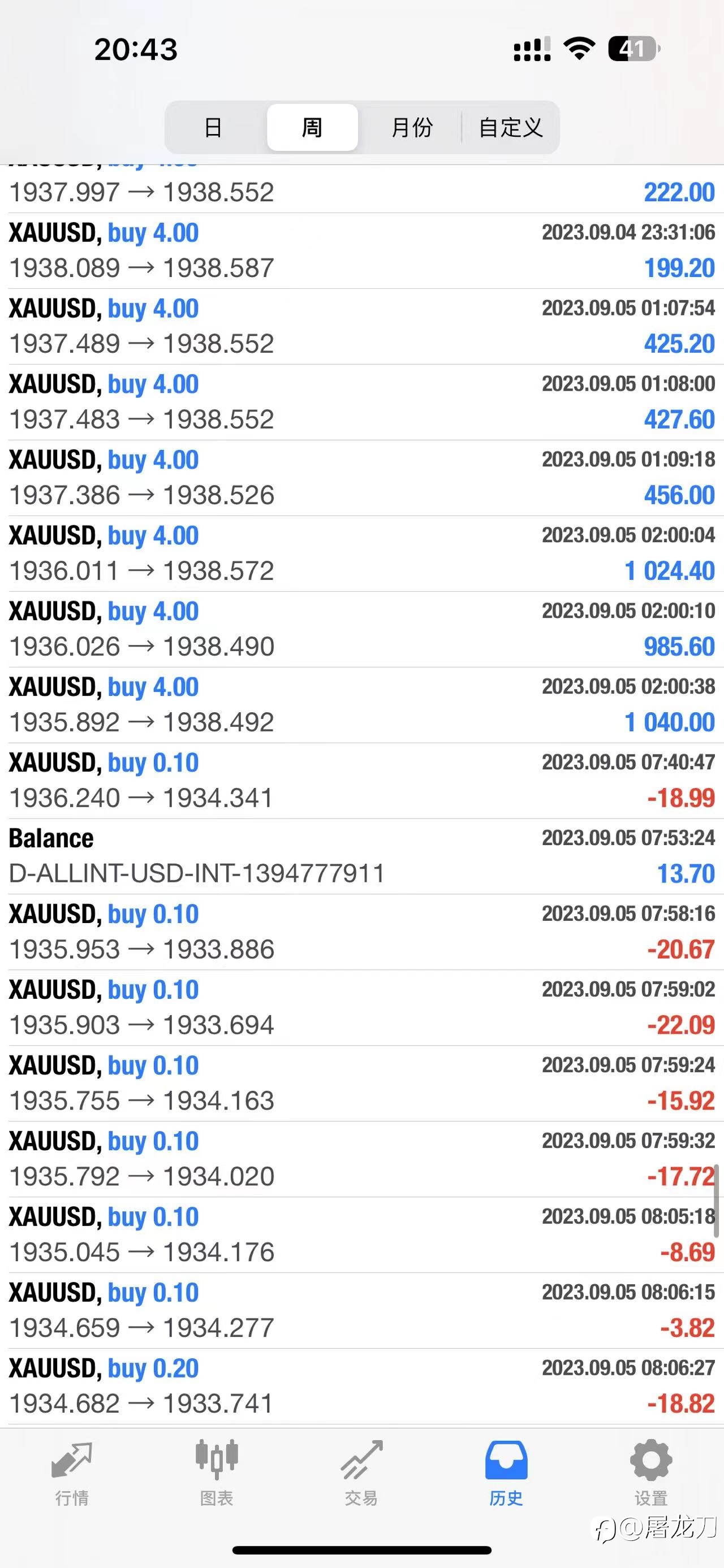View the trade with profit 456.00

(x=361, y=478)
